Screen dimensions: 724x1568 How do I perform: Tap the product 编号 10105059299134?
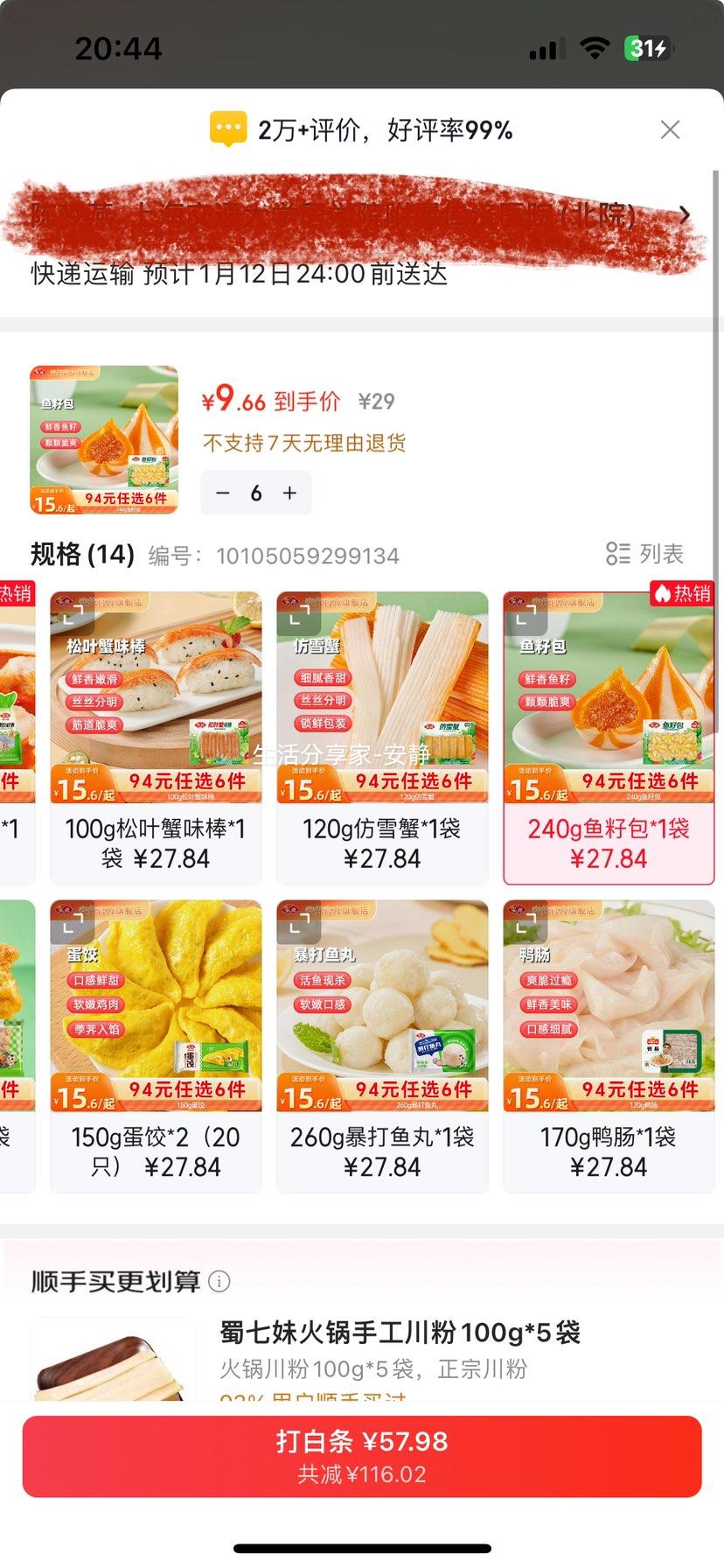pyautogui.click(x=306, y=555)
